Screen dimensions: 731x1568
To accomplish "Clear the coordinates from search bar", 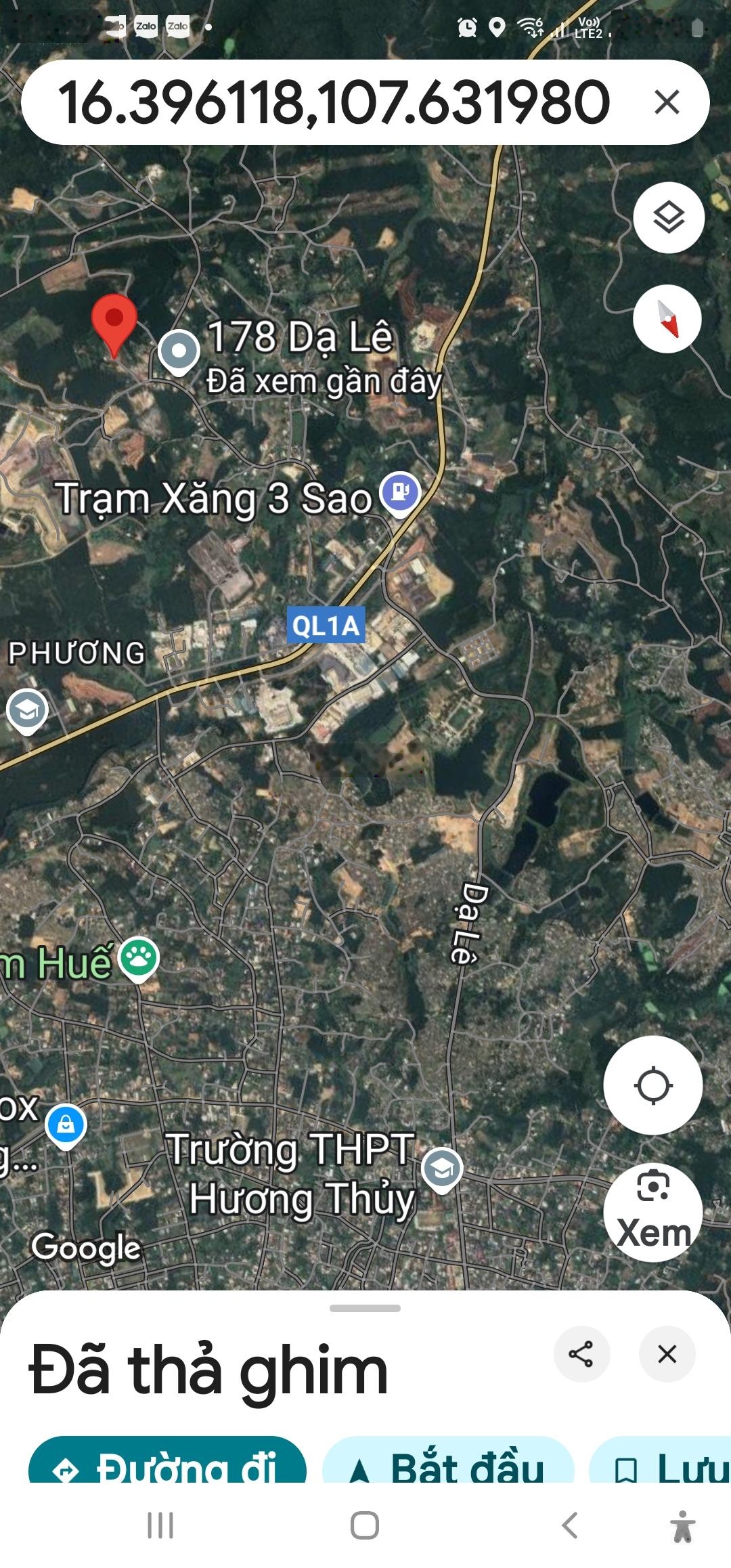I will pyautogui.click(x=667, y=102).
